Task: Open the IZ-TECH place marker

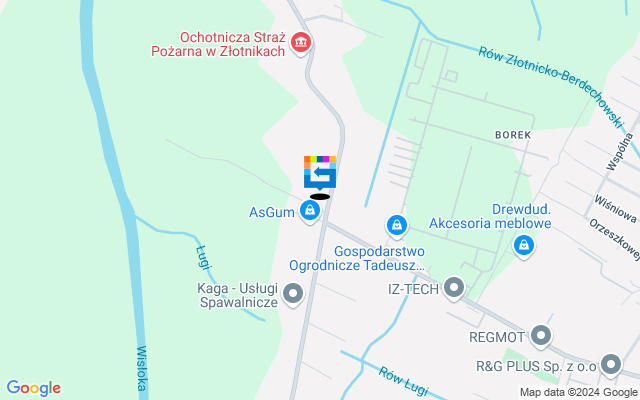Action: 454,289
